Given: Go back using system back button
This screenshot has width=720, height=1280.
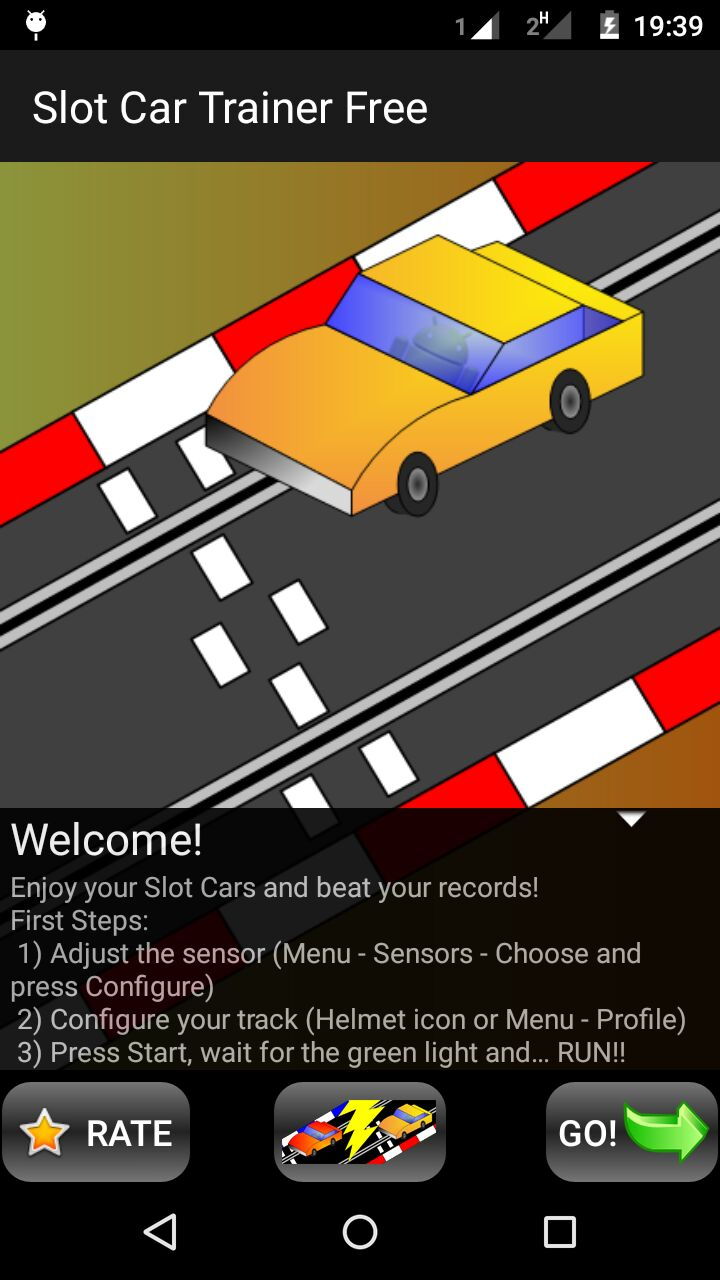Looking at the screenshot, I should pyautogui.click(x=160, y=1232).
